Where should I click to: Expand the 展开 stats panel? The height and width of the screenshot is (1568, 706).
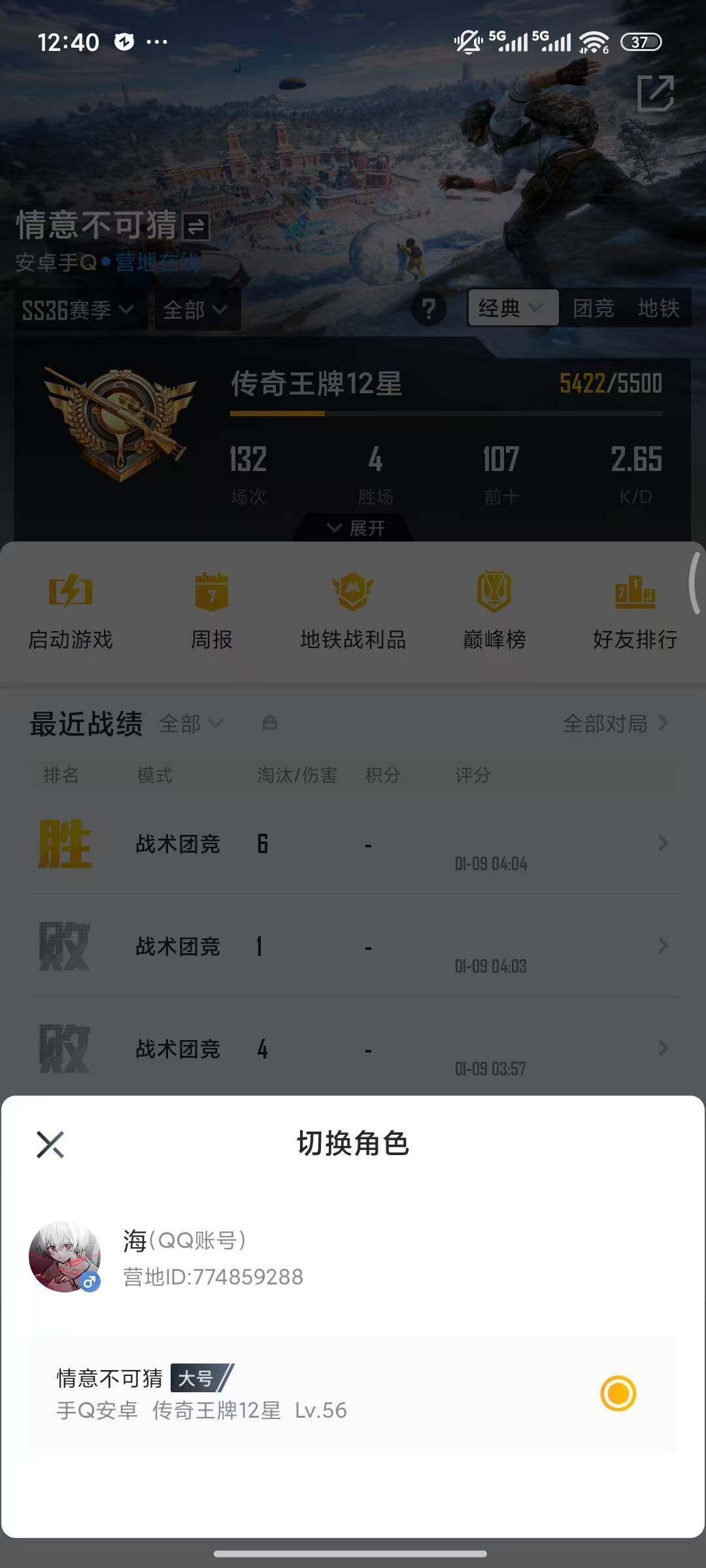(x=353, y=528)
